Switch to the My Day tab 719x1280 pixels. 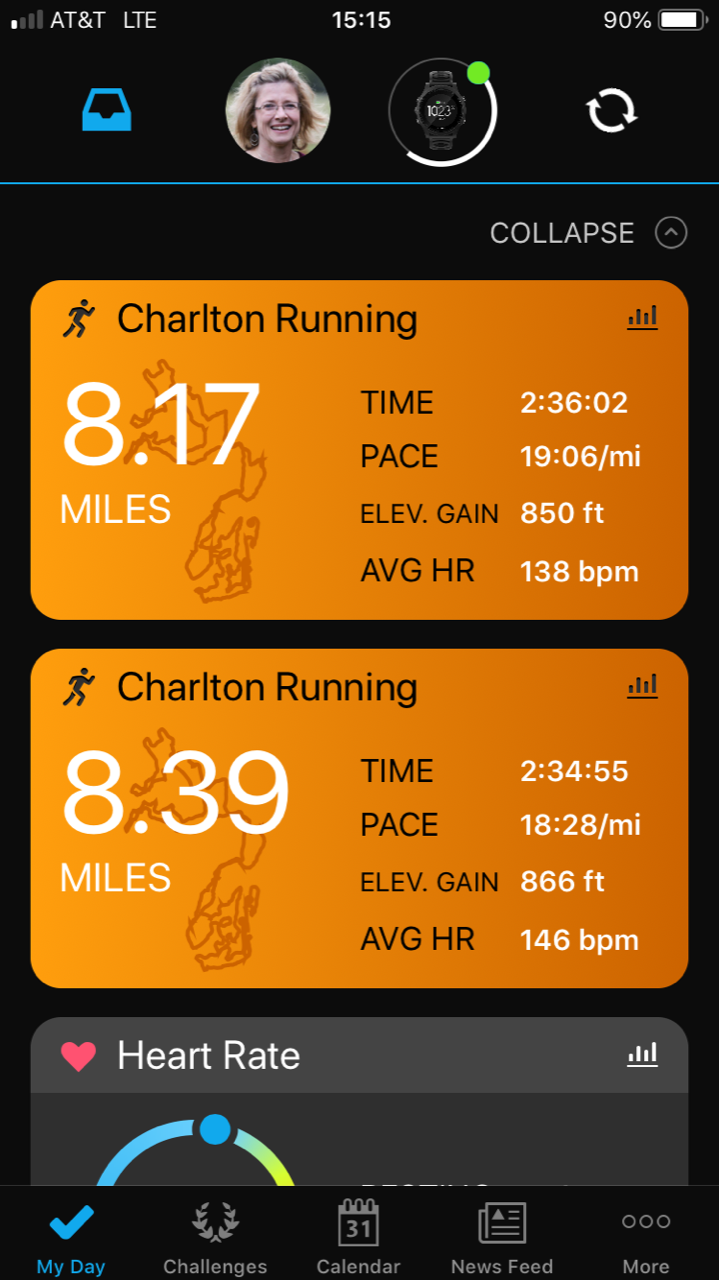pos(71,1237)
